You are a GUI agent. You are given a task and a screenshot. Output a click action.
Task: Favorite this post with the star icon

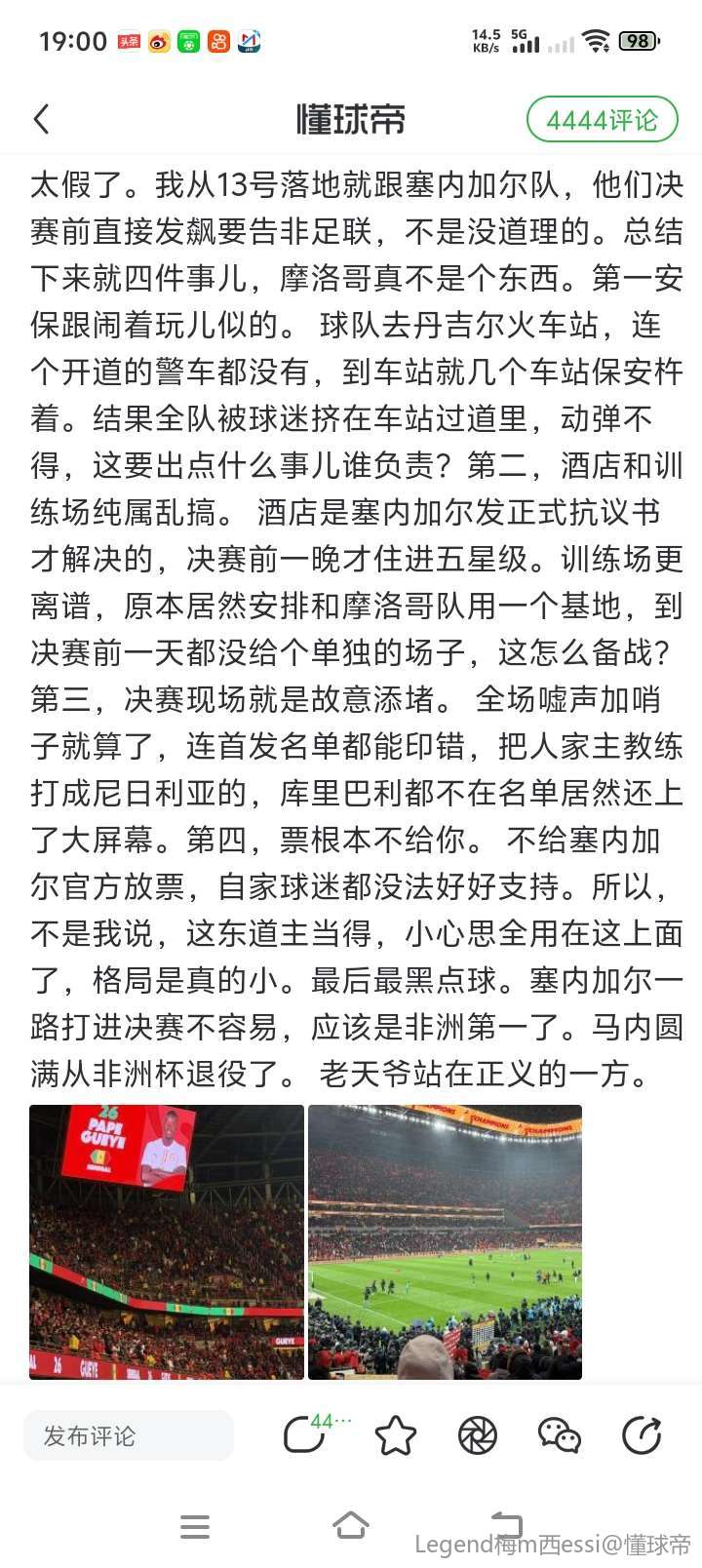pyautogui.click(x=395, y=1435)
